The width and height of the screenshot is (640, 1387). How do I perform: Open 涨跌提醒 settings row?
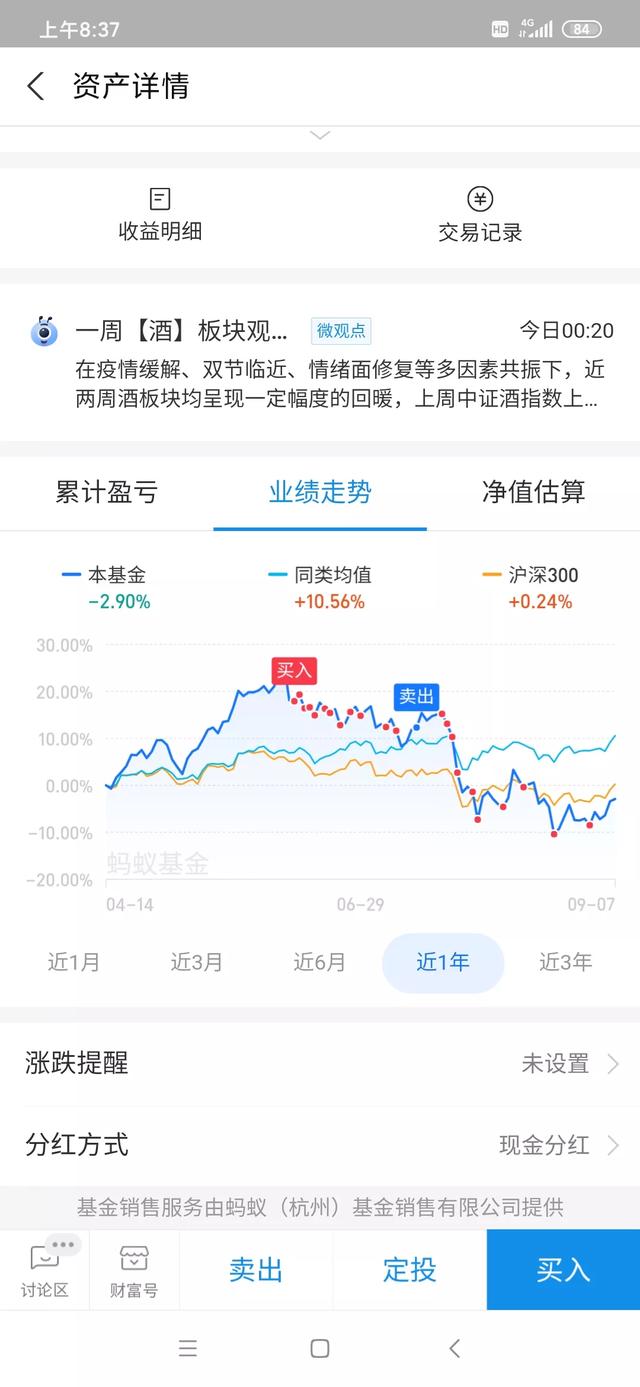(x=320, y=1063)
